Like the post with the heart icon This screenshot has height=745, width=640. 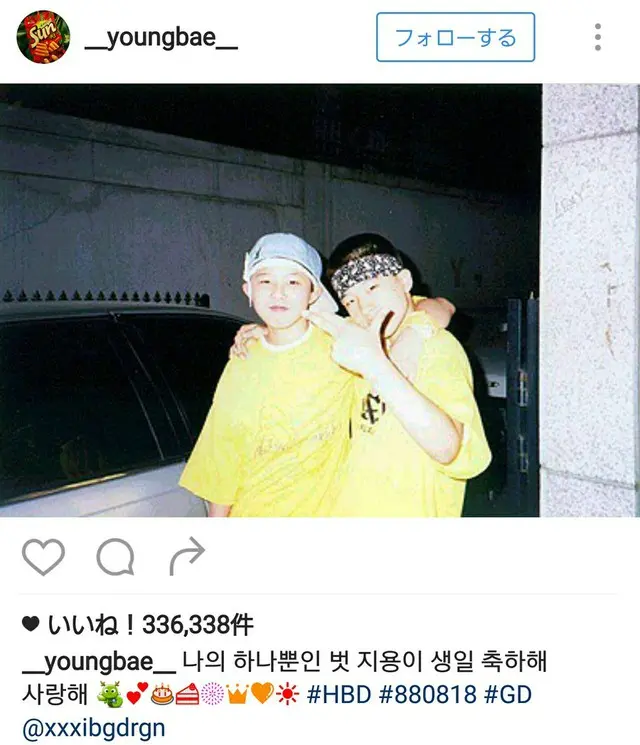[43, 557]
